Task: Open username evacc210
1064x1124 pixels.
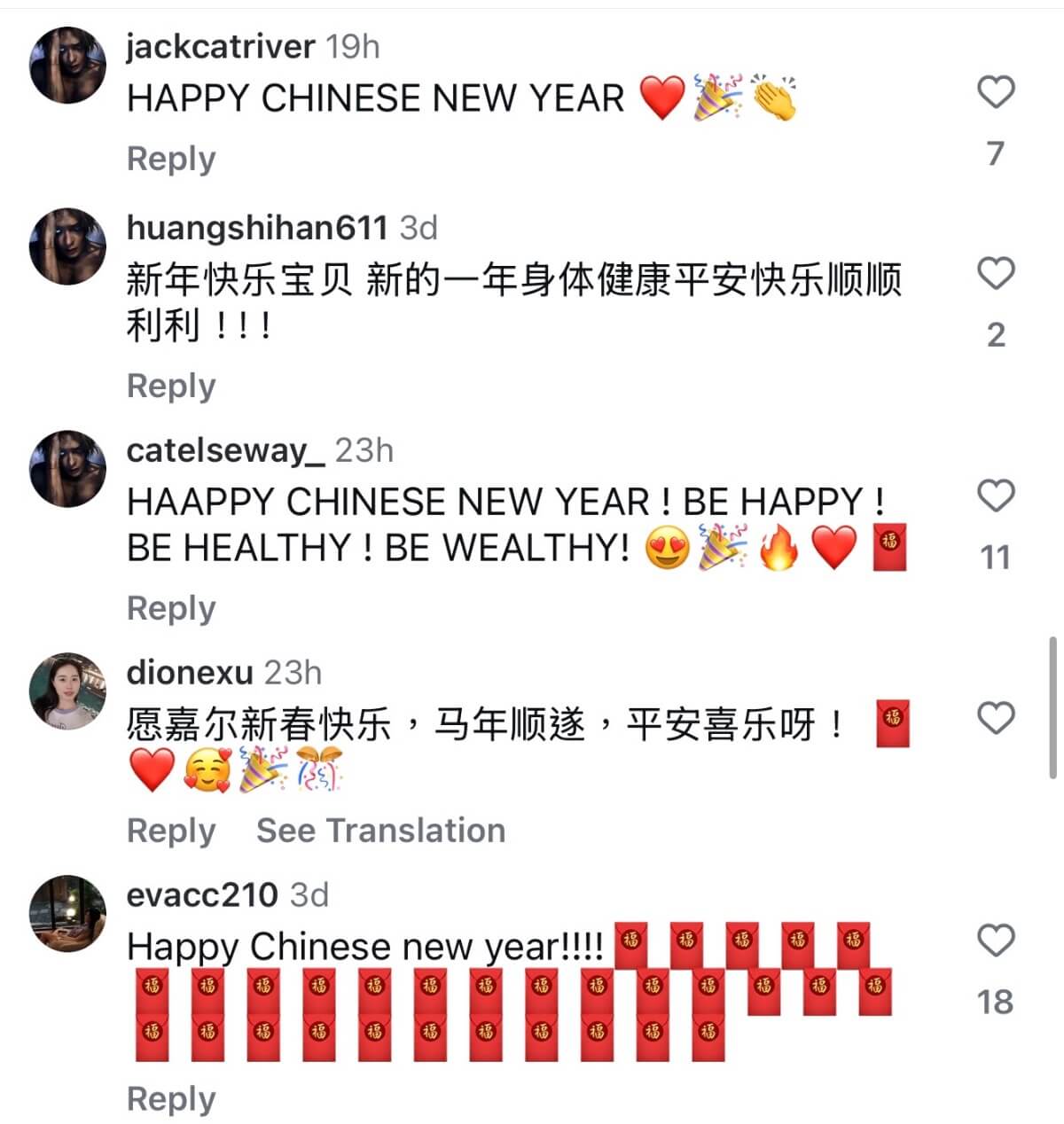Action: click(202, 894)
